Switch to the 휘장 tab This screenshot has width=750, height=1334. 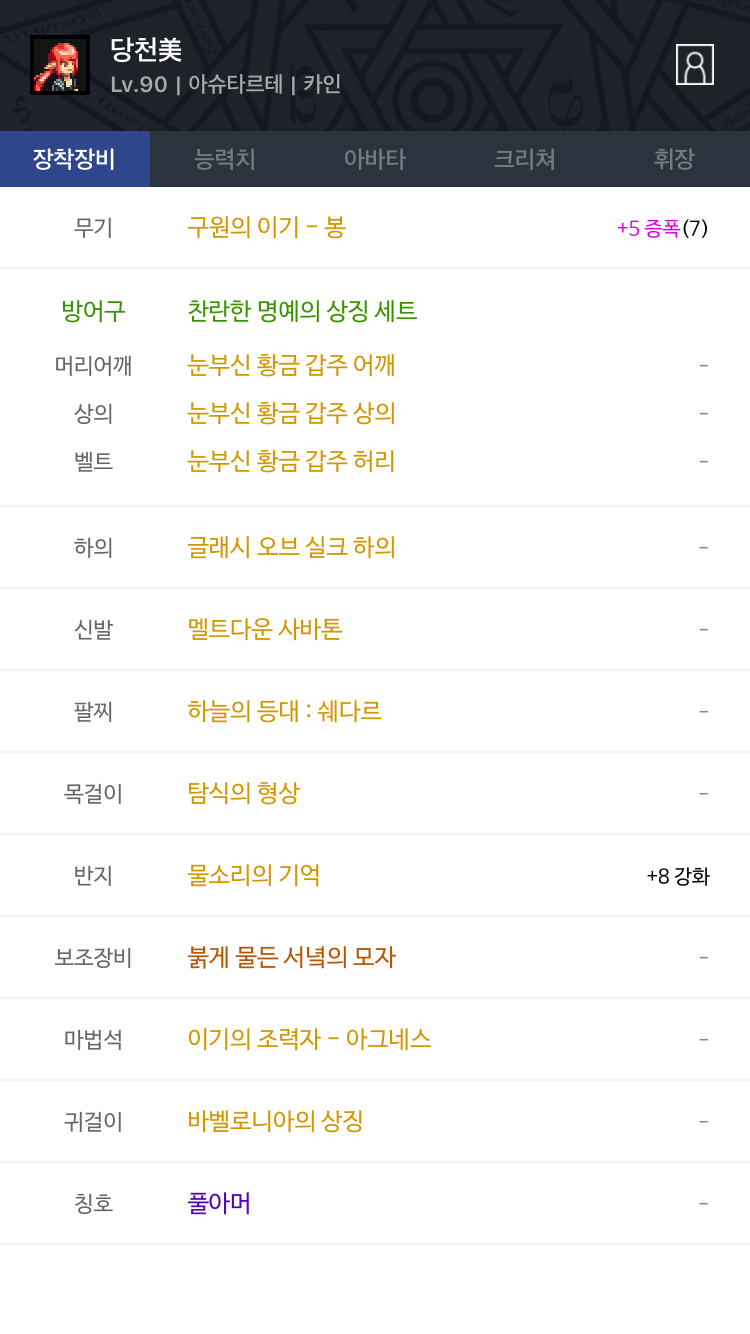[x=675, y=159]
